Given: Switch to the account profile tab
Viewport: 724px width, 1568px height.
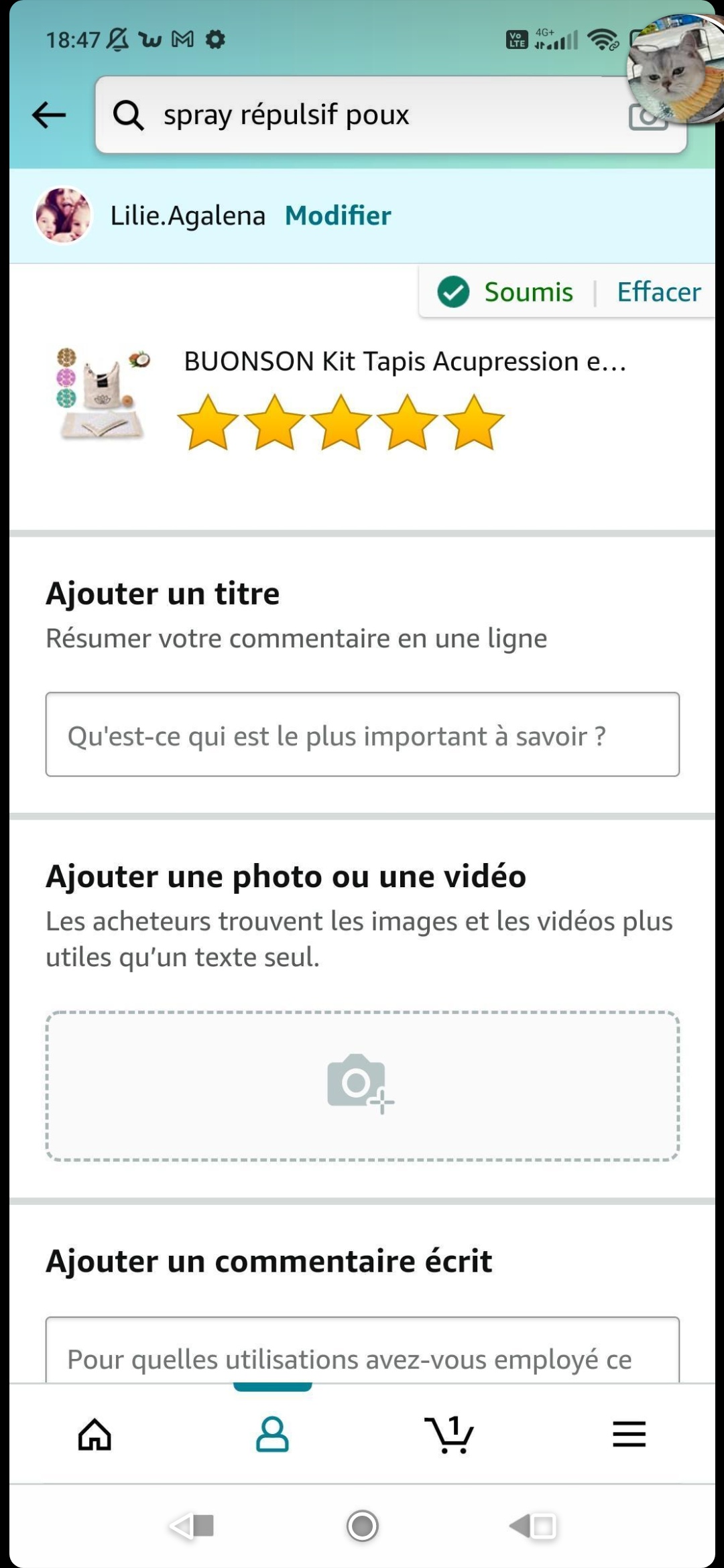Looking at the screenshot, I should [272, 1434].
